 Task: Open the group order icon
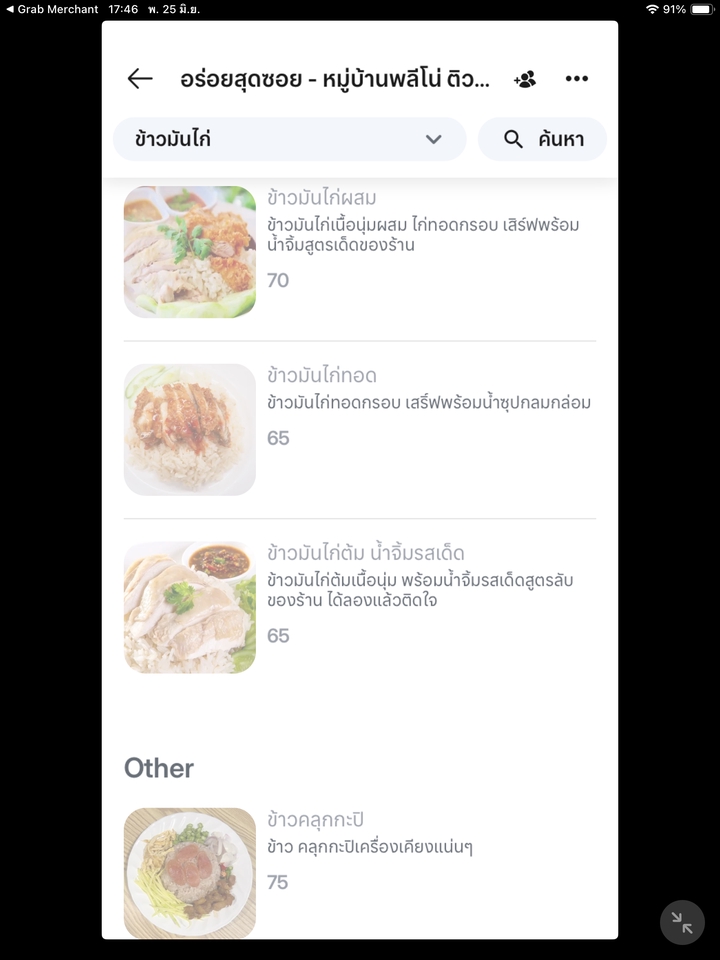pos(525,79)
